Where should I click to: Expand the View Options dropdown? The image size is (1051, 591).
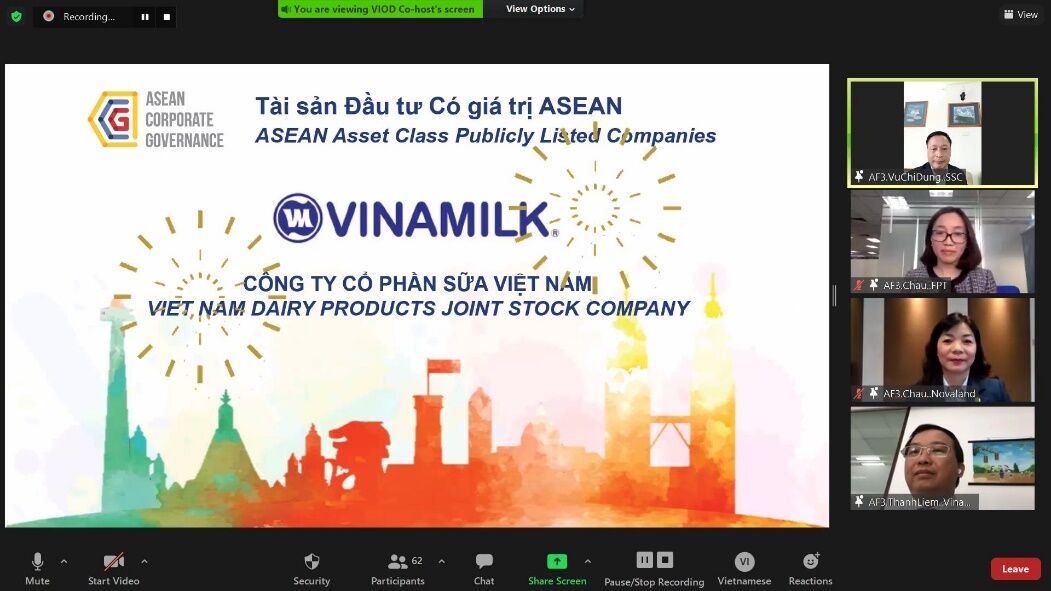pyautogui.click(x=541, y=9)
